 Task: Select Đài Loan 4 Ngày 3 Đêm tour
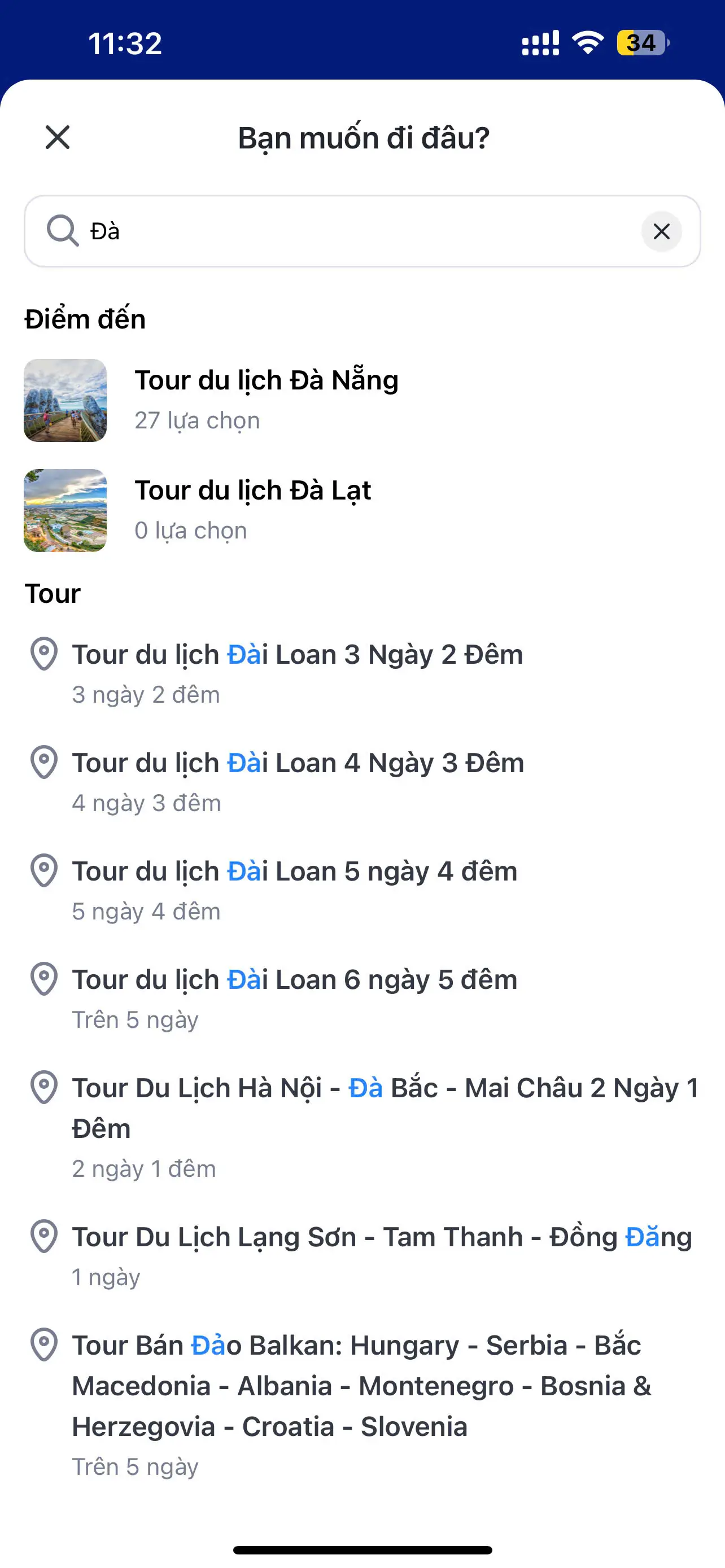(298, 781)
